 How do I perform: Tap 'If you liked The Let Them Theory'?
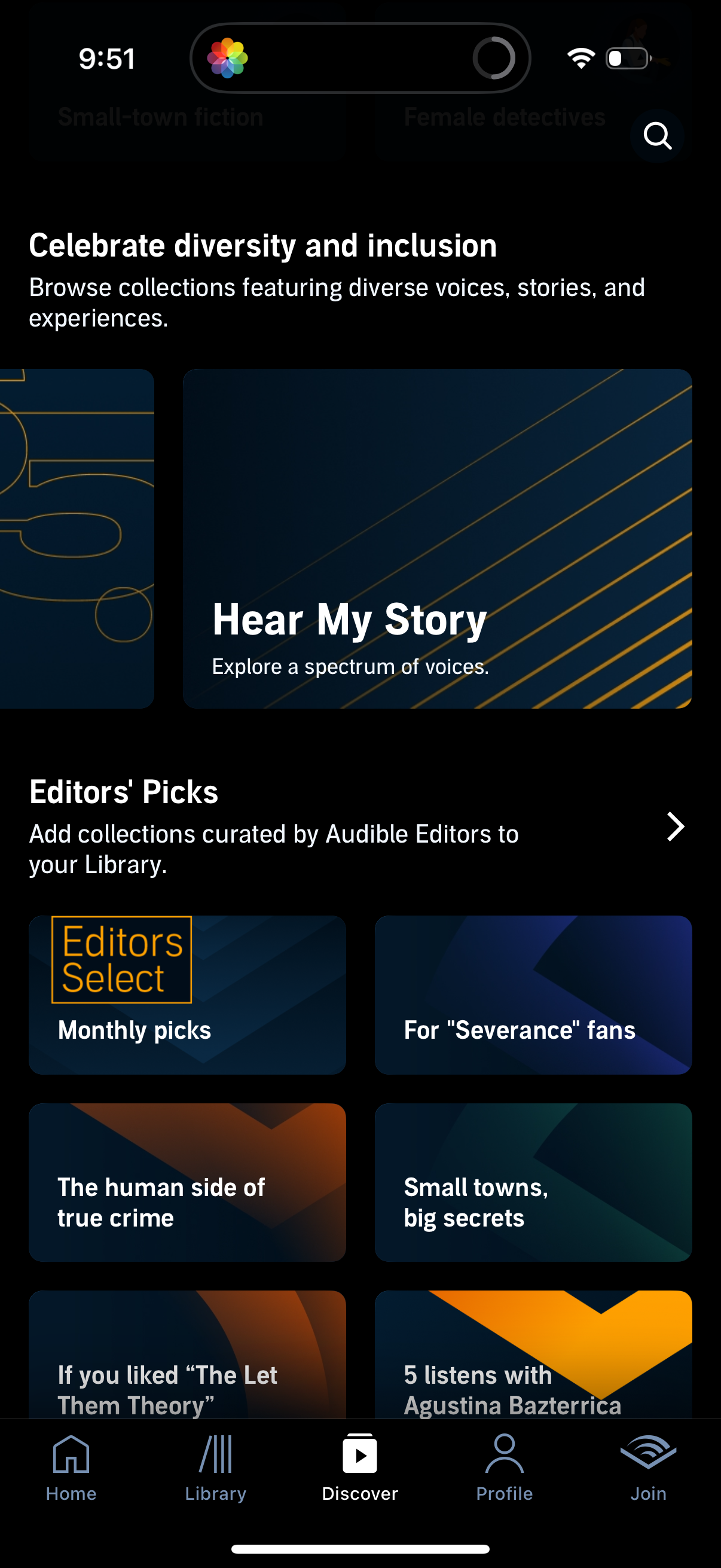[187, 1357]
